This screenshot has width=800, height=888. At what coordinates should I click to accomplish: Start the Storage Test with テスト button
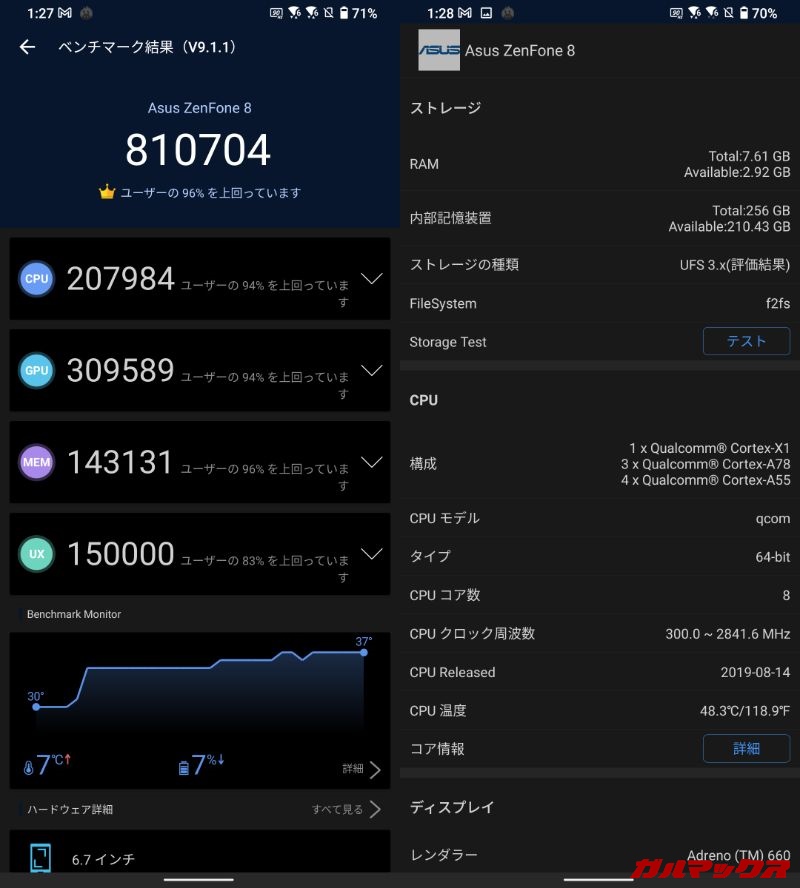pyautogui.click(x=746, y=341)
